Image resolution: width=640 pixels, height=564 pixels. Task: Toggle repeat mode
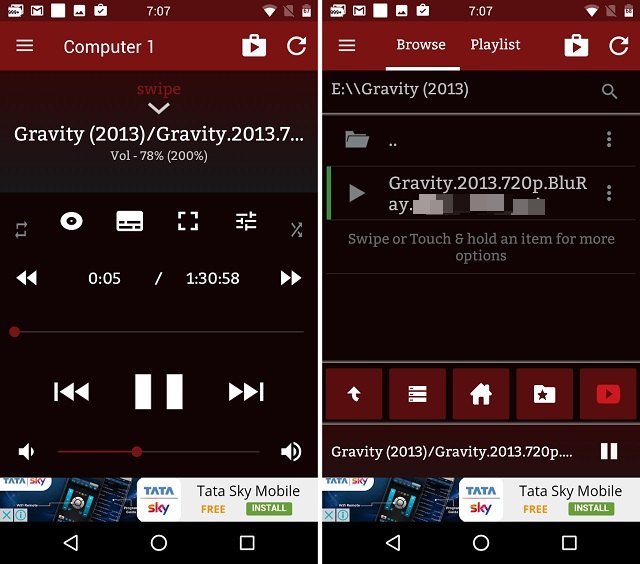tap(21, 229)
